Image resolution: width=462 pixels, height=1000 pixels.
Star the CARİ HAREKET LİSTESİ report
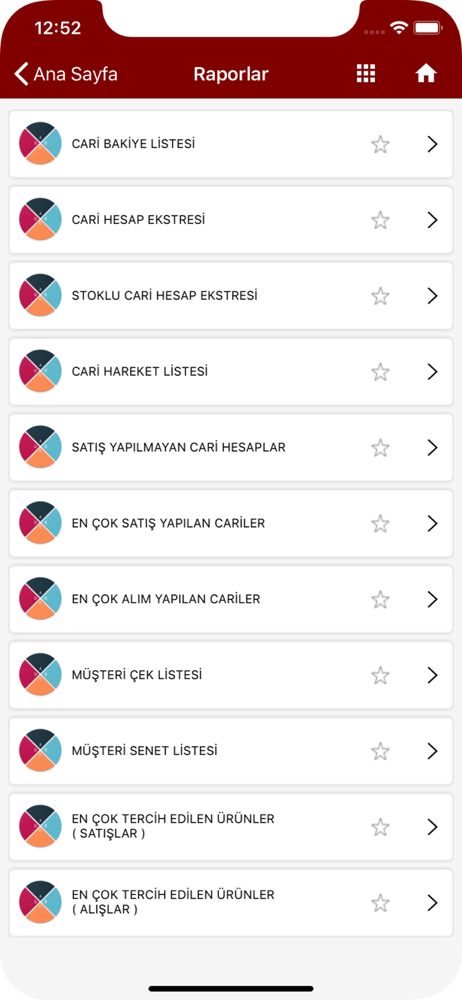point(380,372)
